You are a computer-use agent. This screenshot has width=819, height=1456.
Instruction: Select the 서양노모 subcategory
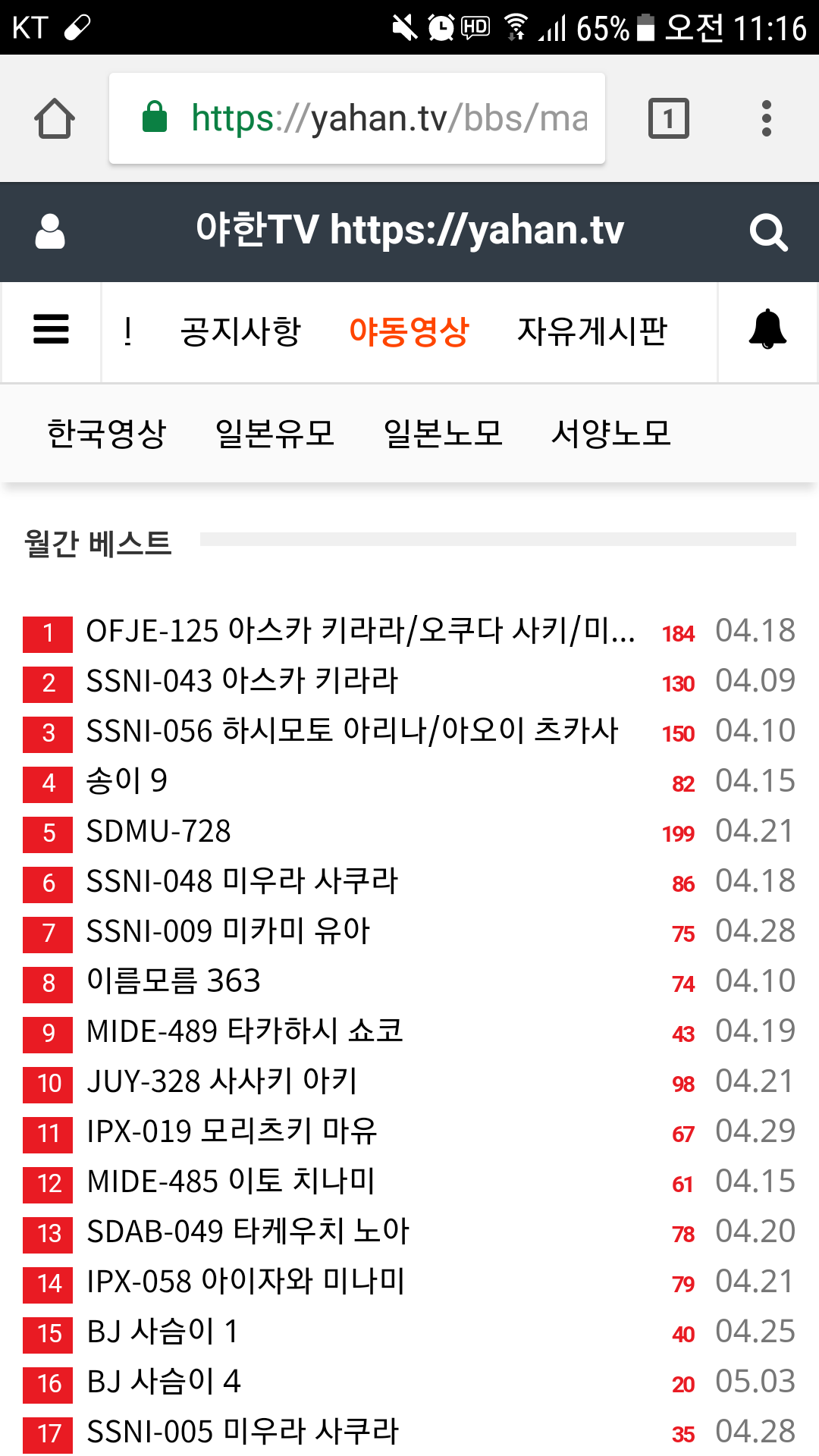611,434
